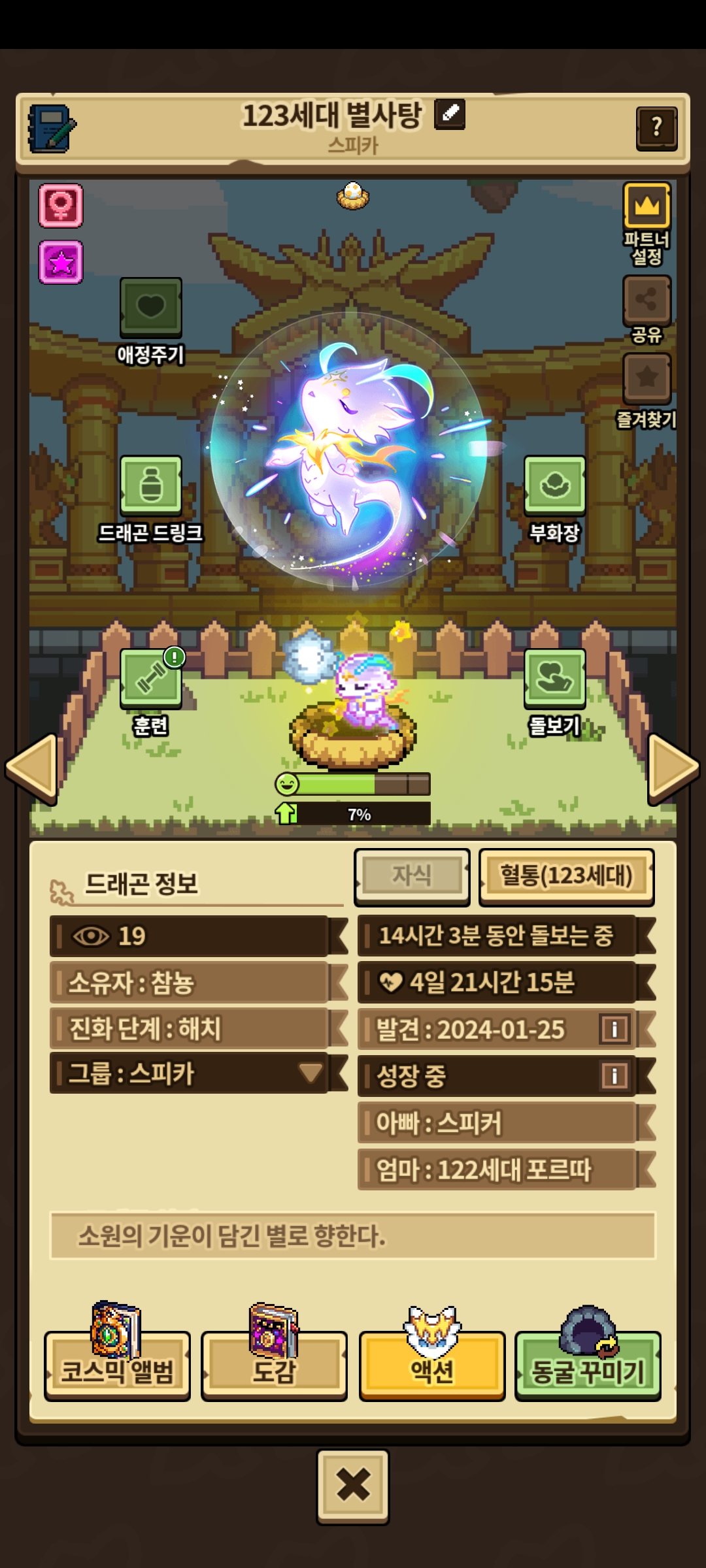Give a 드래곤 드링크
This screenshot has width=706, height=1568.
[151, 485]
